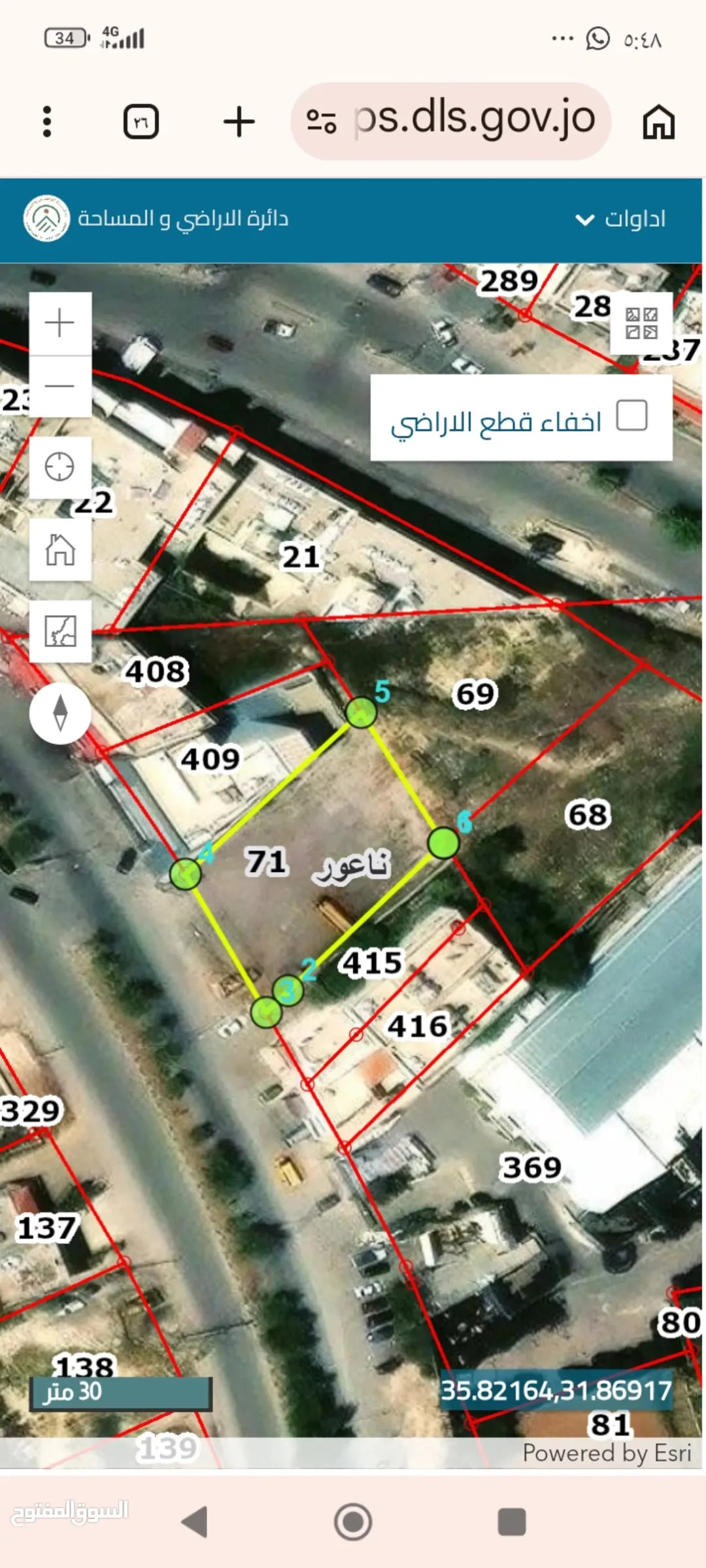Reset the map compass orientation
Screen dimensions: 706x1568
[x=59, y=712]
